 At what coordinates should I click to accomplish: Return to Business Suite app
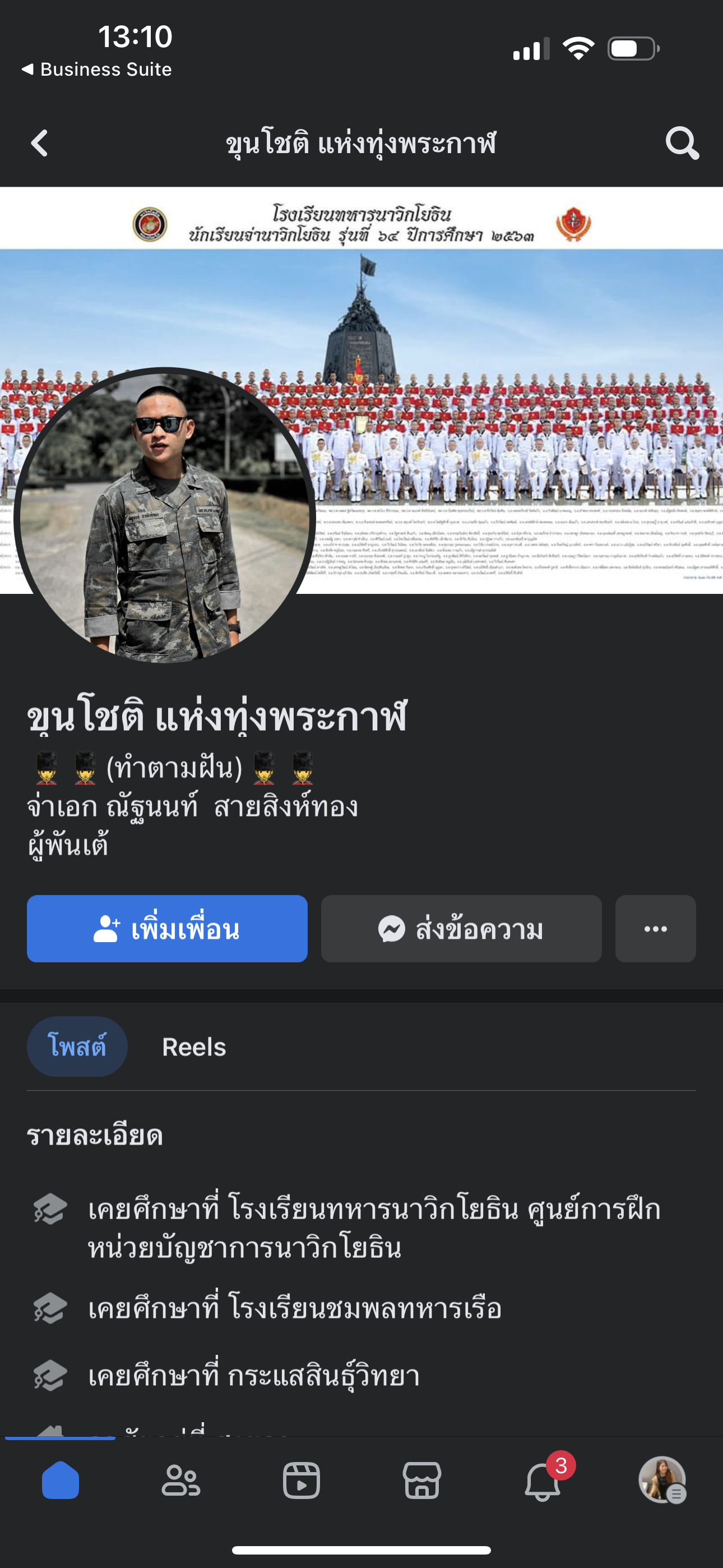98,70
